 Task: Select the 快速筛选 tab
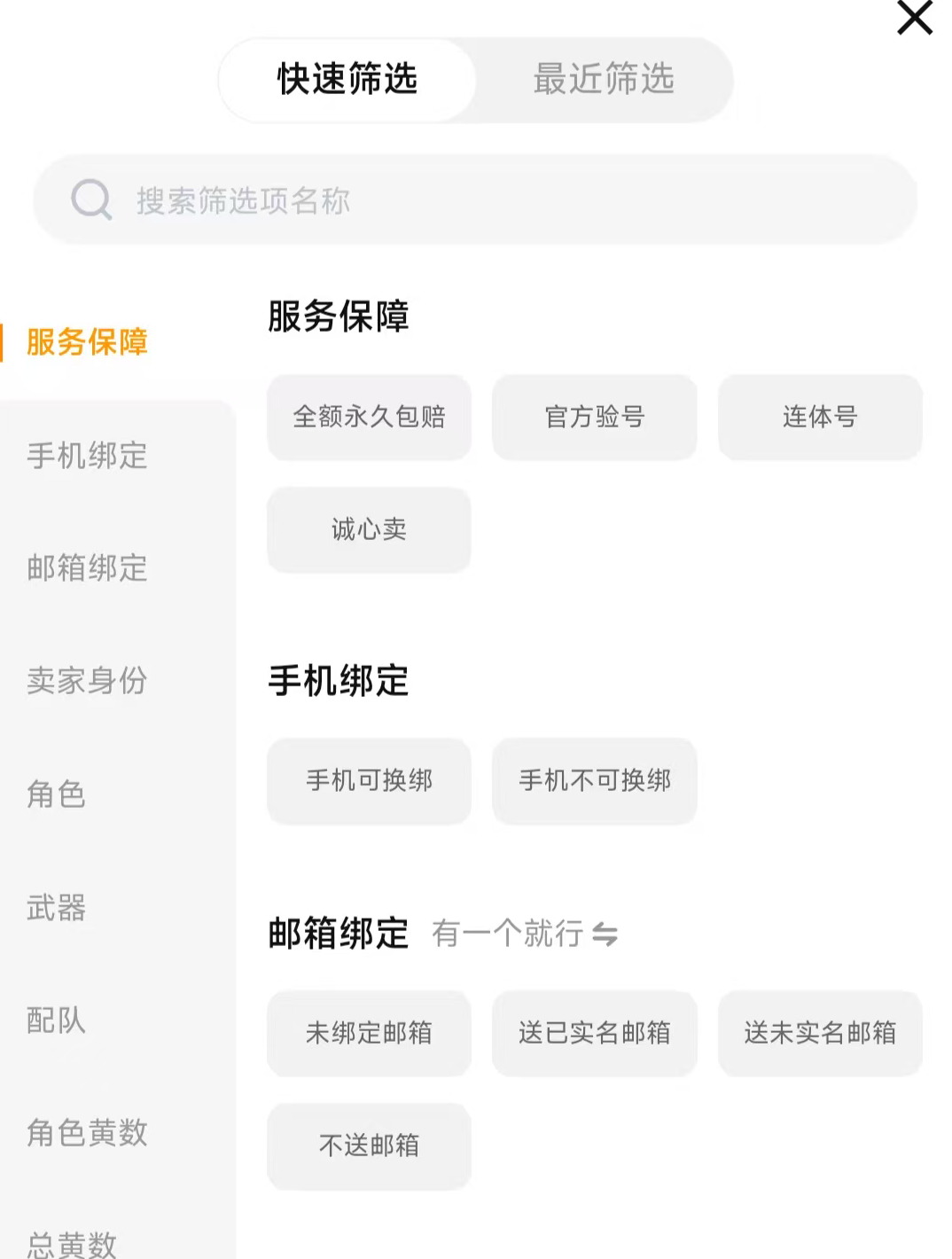(x=347, y=80)
